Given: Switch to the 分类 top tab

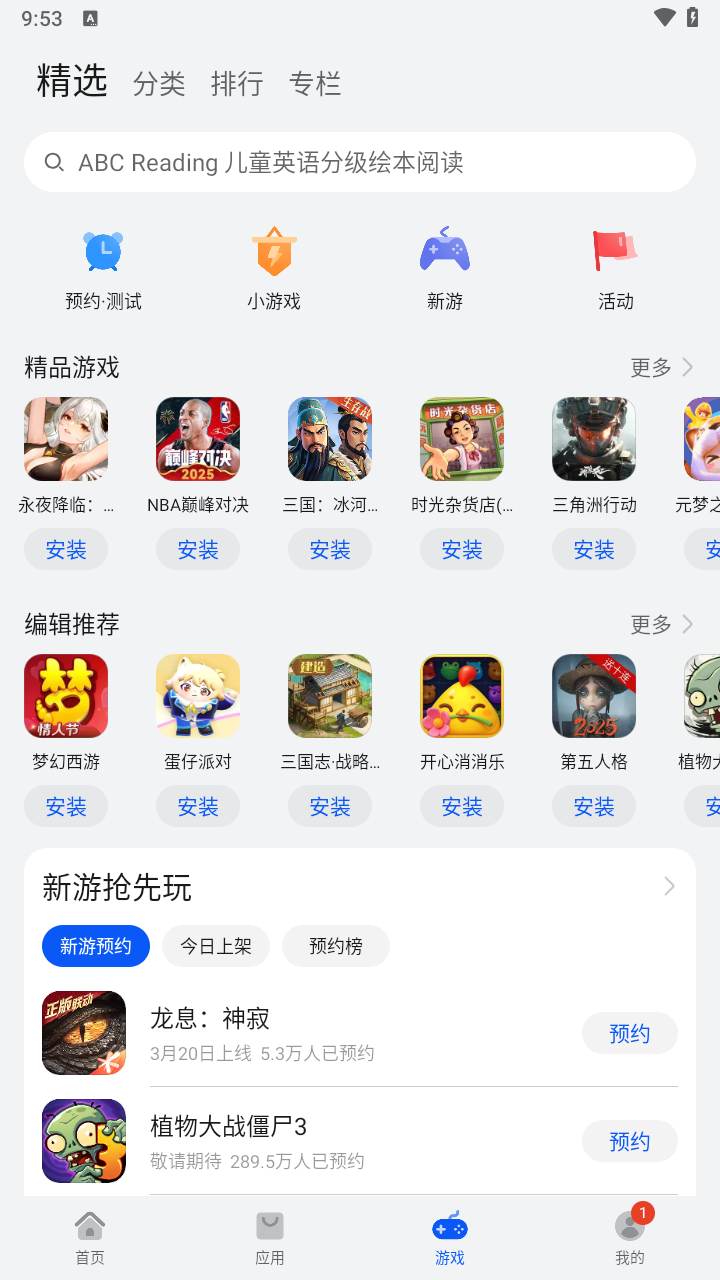Looking at the screenshot, I should coord(159,84).
